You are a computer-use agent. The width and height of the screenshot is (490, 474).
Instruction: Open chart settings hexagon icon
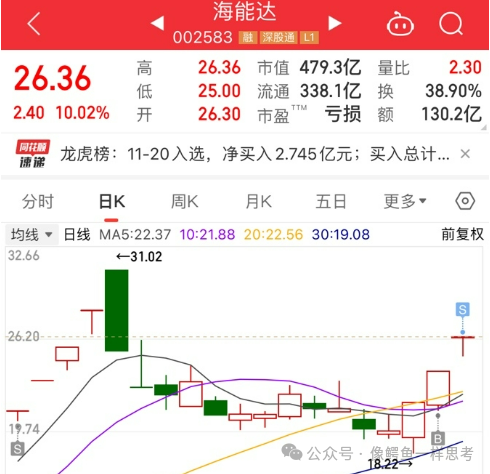coord(465,201)
